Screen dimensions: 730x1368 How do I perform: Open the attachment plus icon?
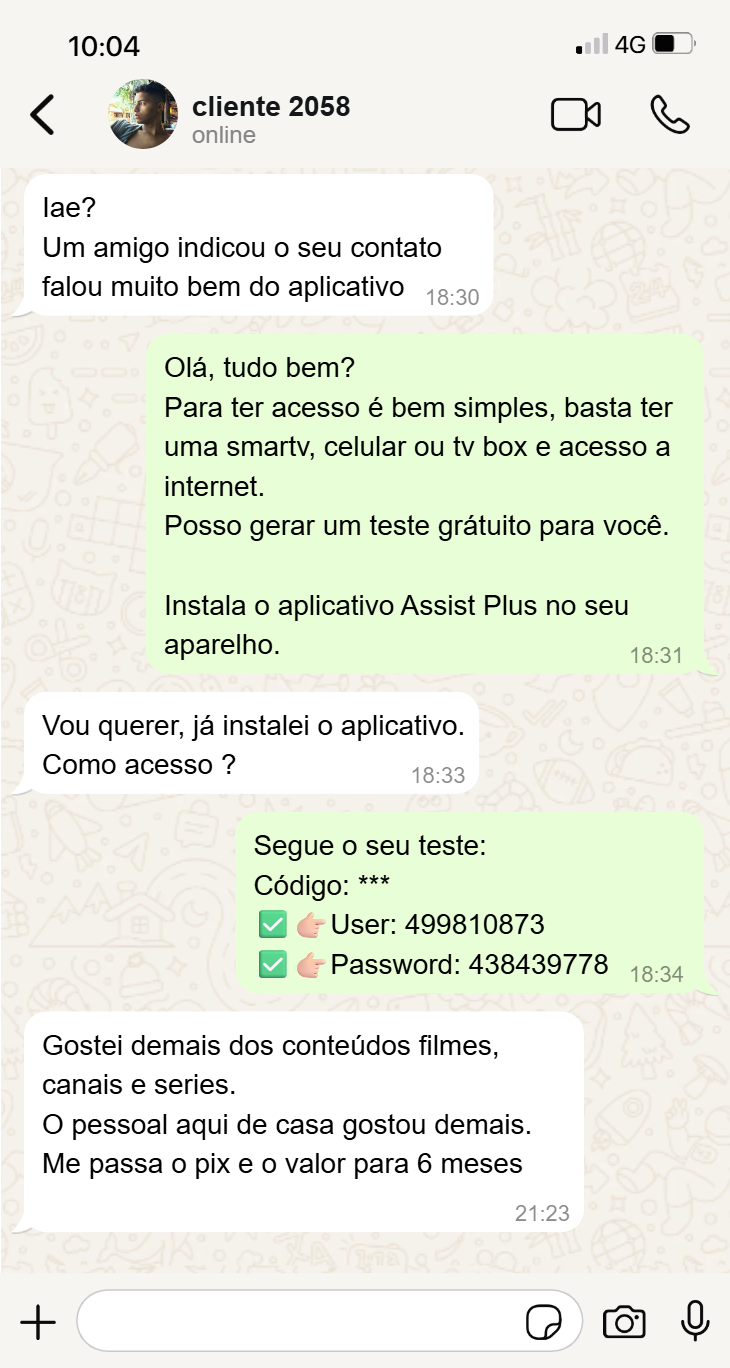[x=37, y=1321]
